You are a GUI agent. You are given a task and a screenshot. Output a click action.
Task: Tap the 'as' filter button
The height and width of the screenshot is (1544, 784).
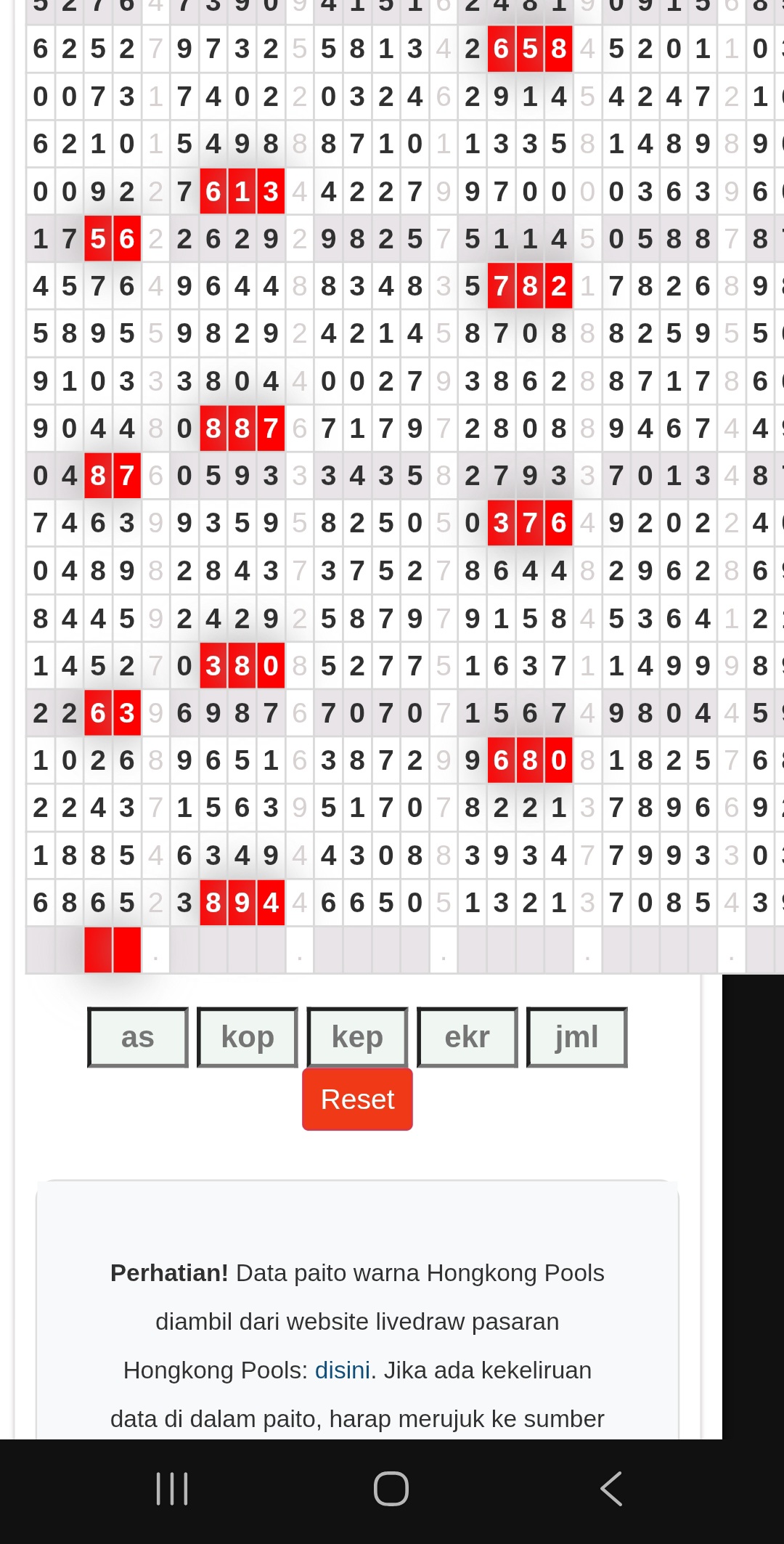tap(138, 1037)
